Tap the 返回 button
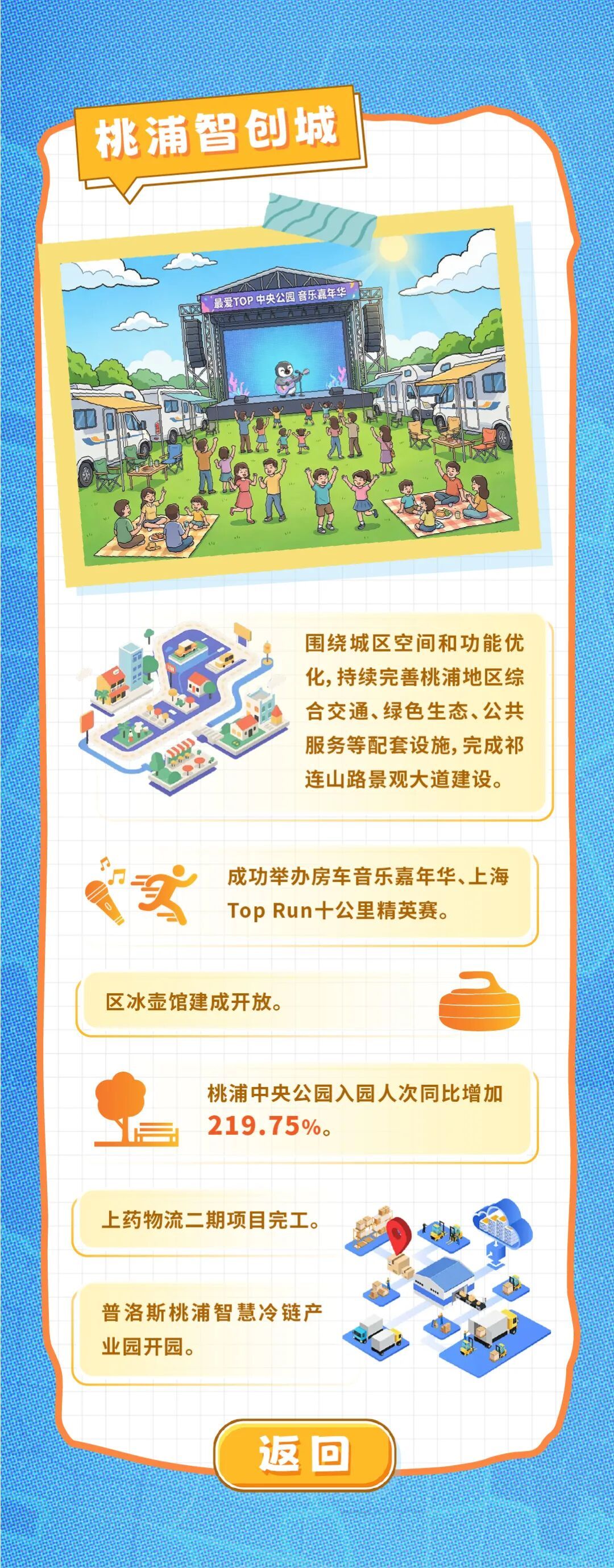This screenshot has height=1568, width=614. pyautogui.click(x=305, y=1455)
